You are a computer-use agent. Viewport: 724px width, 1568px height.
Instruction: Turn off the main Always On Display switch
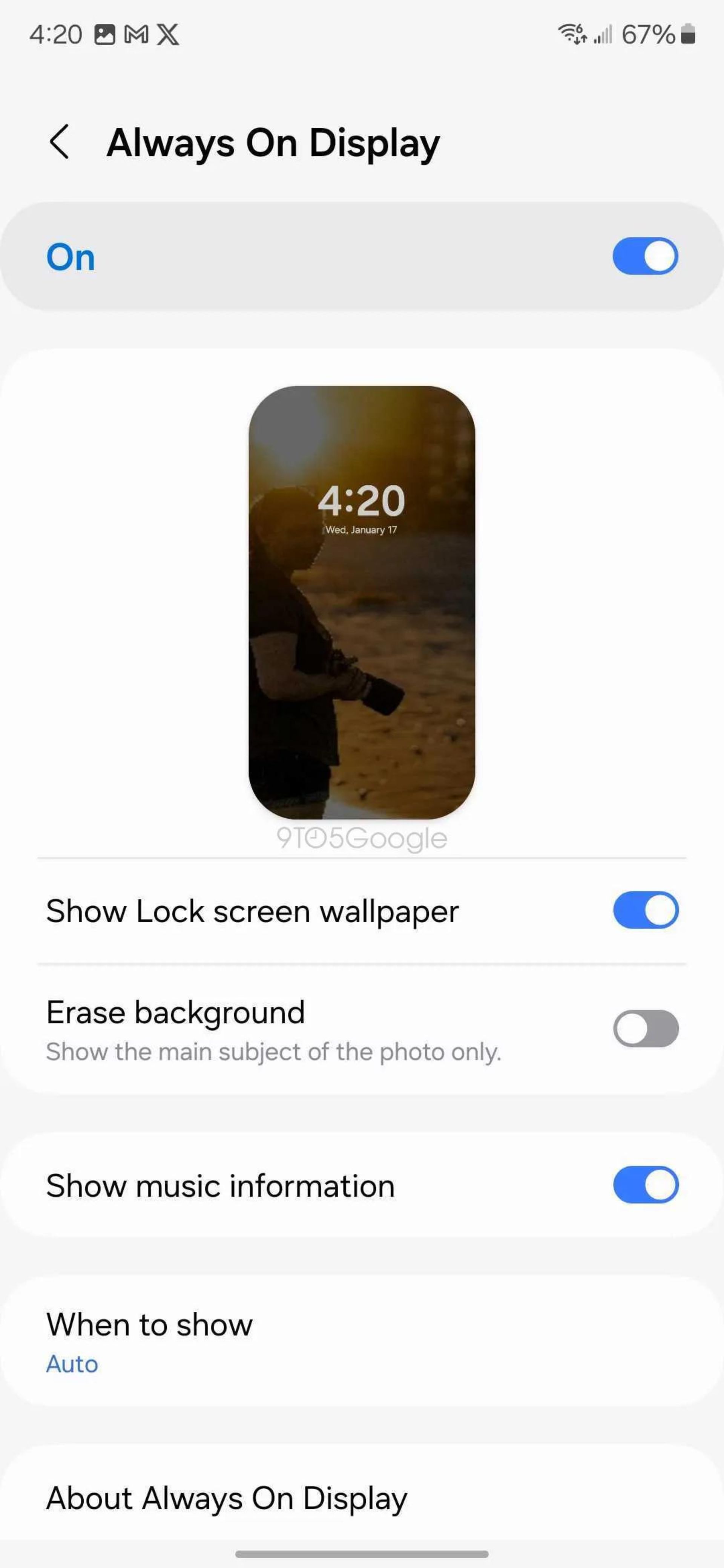[645, 256]
